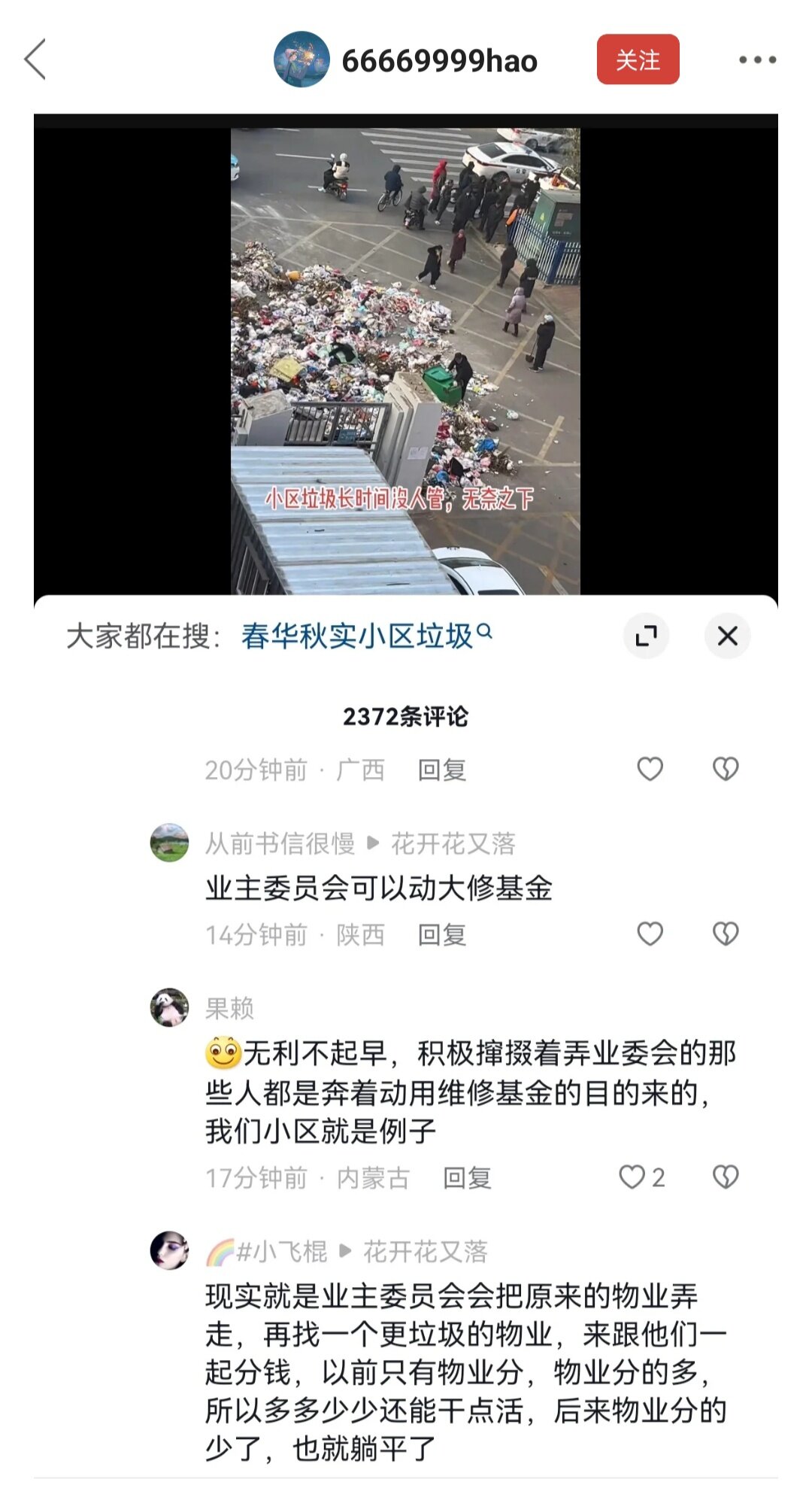This screenshot has height=1491, width=812.
Task: Reply to 果赖's comment
Action: 467,1178
